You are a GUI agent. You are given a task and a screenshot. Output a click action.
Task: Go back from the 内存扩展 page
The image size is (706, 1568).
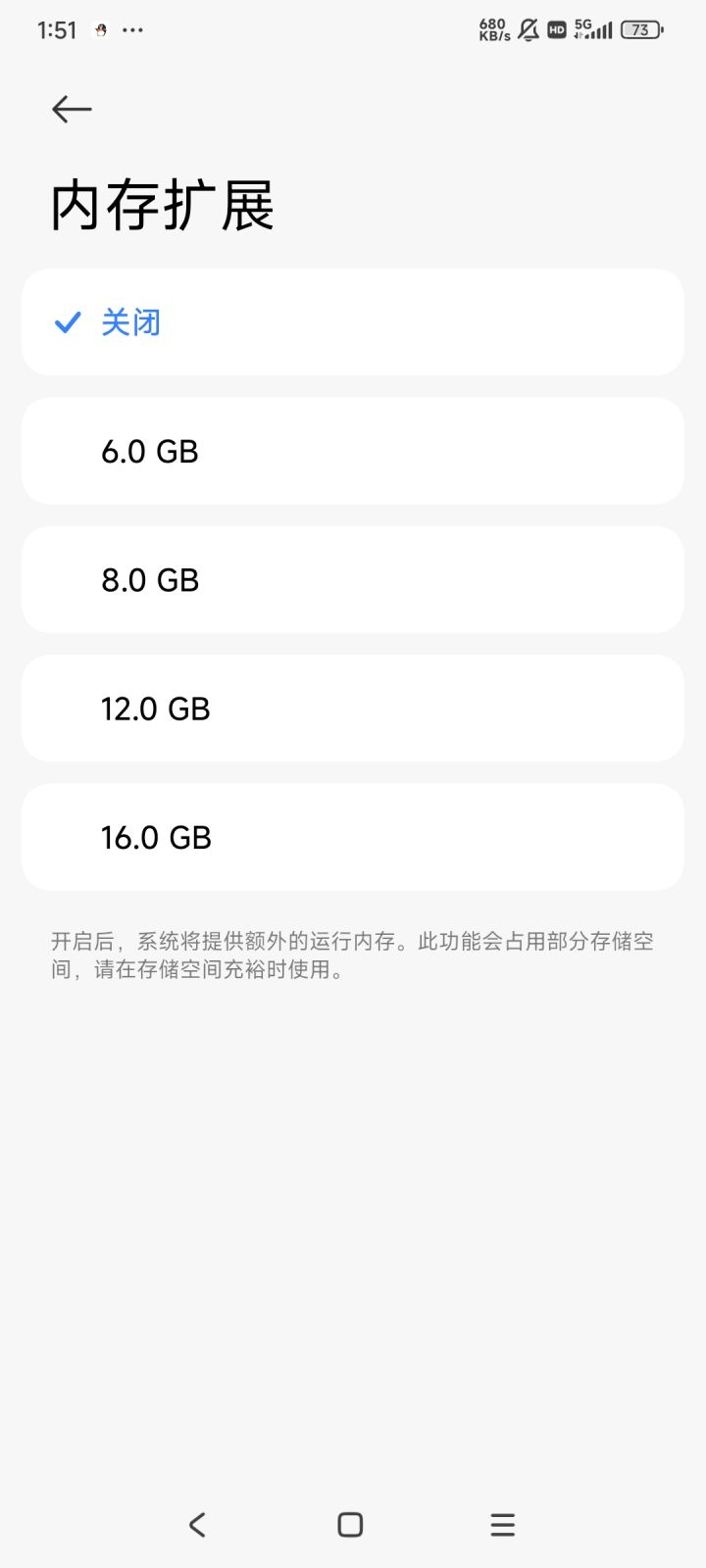[72, 109]
